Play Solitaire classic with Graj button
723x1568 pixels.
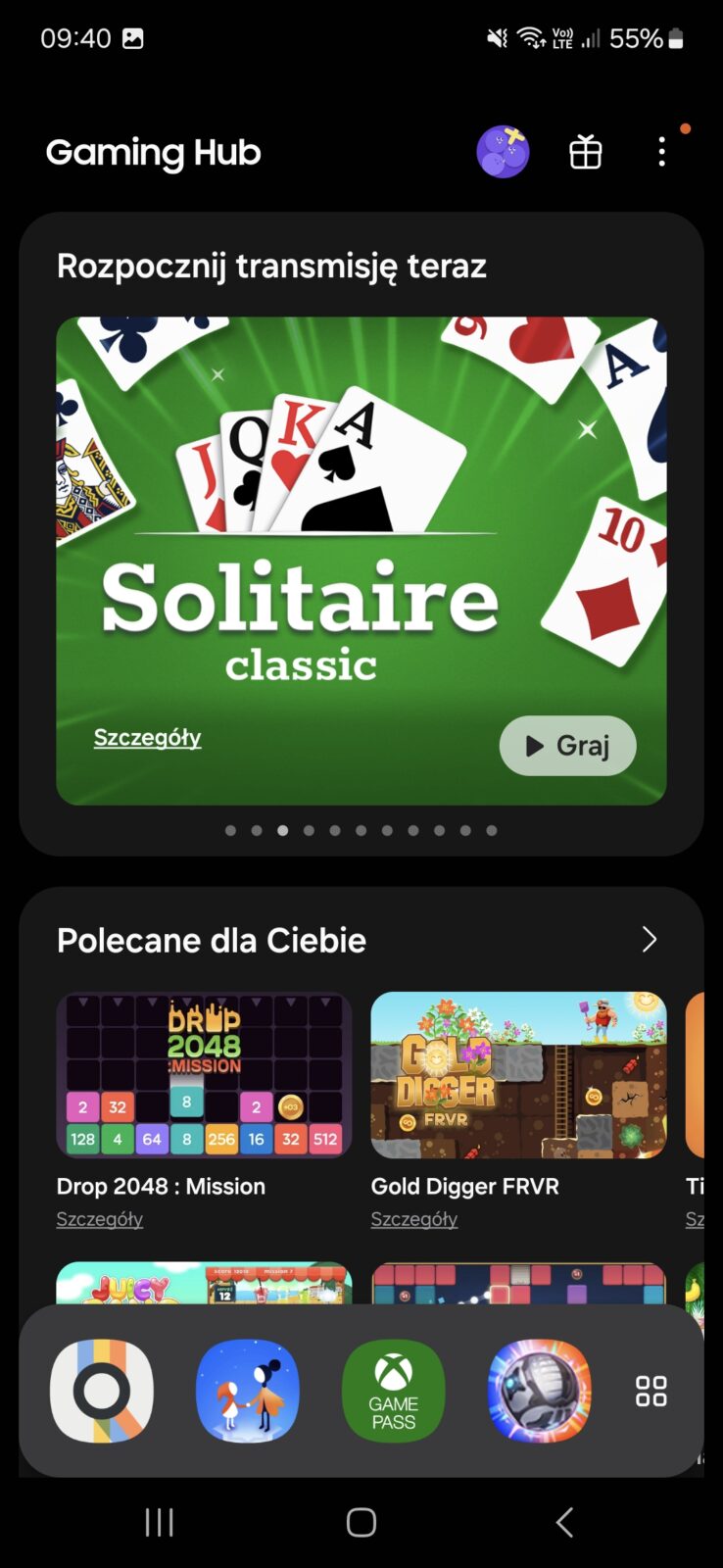pyautogui.click(x=567, y=746)
